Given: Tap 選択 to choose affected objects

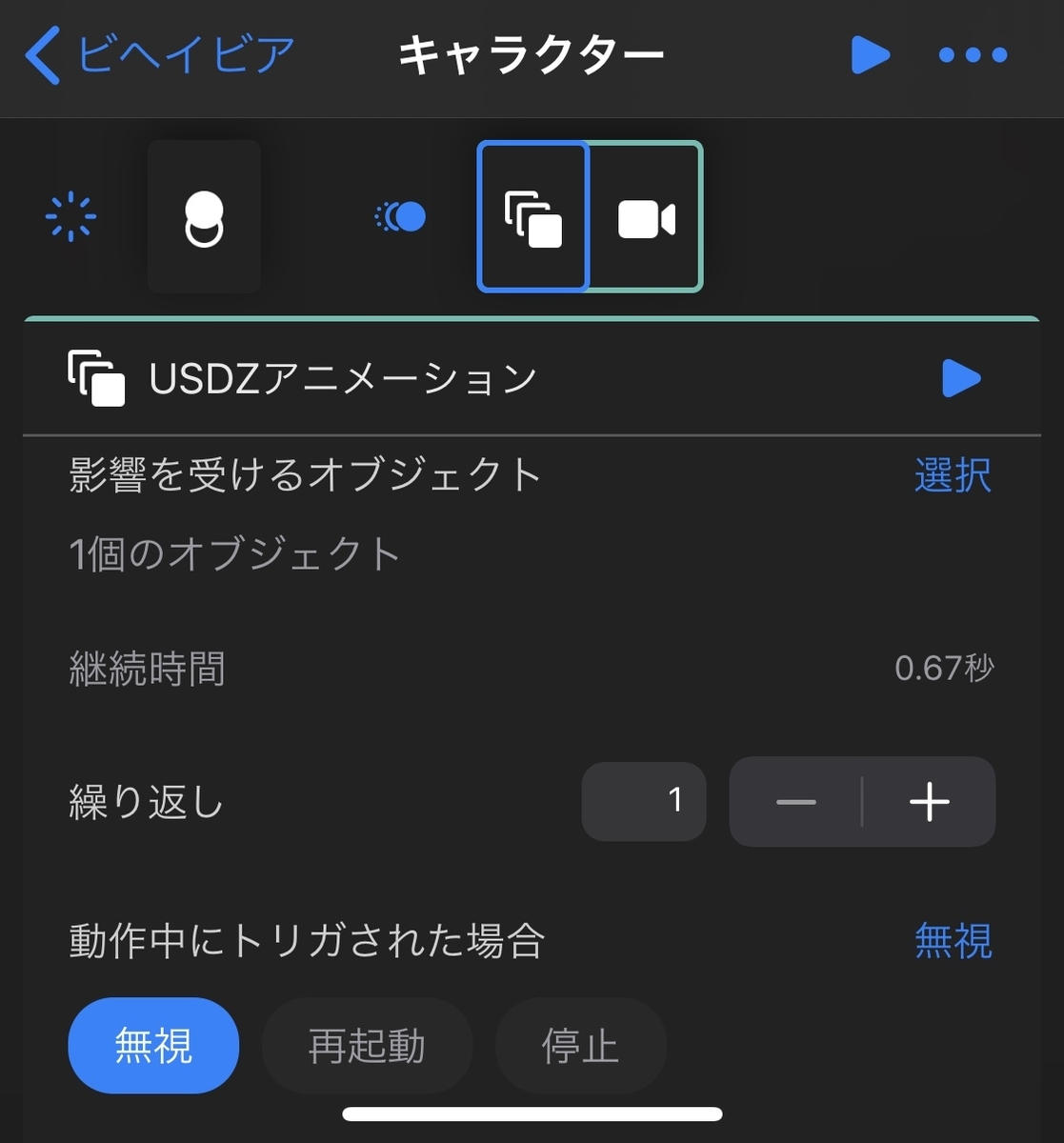Looking at the screenshot, I should tap(953, 474).
